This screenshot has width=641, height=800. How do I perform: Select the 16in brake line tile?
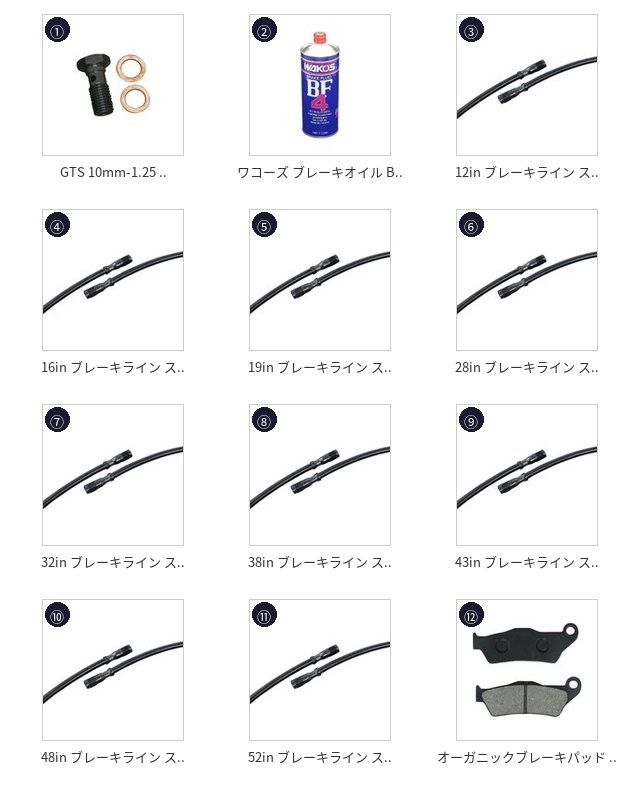(x=112, y=280)
